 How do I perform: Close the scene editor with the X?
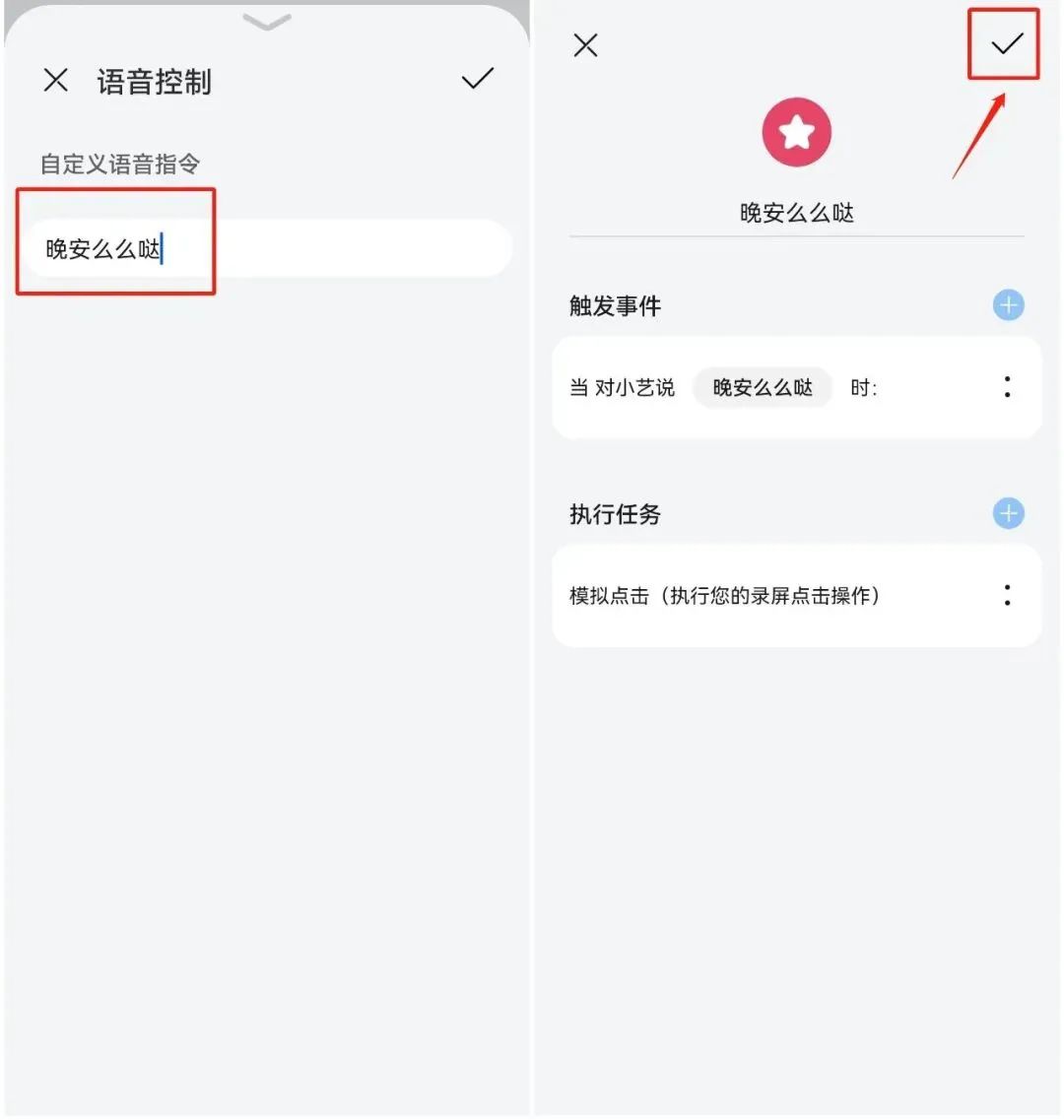[584, 44]
